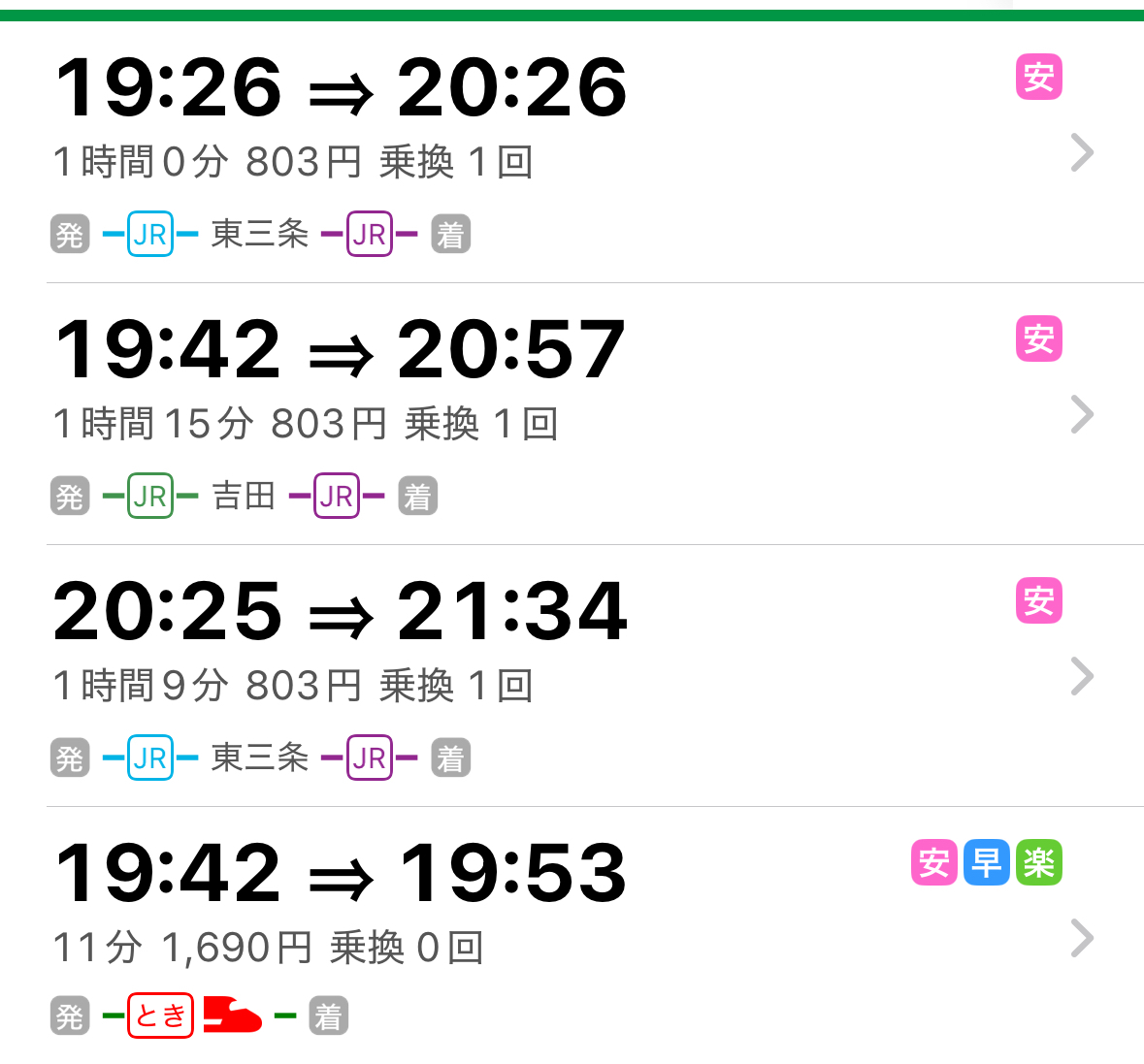Viewport: 1144px width, 1064px height.
Task: Select the 19:42 route arriving 20:57
Action: click(572, 414)
